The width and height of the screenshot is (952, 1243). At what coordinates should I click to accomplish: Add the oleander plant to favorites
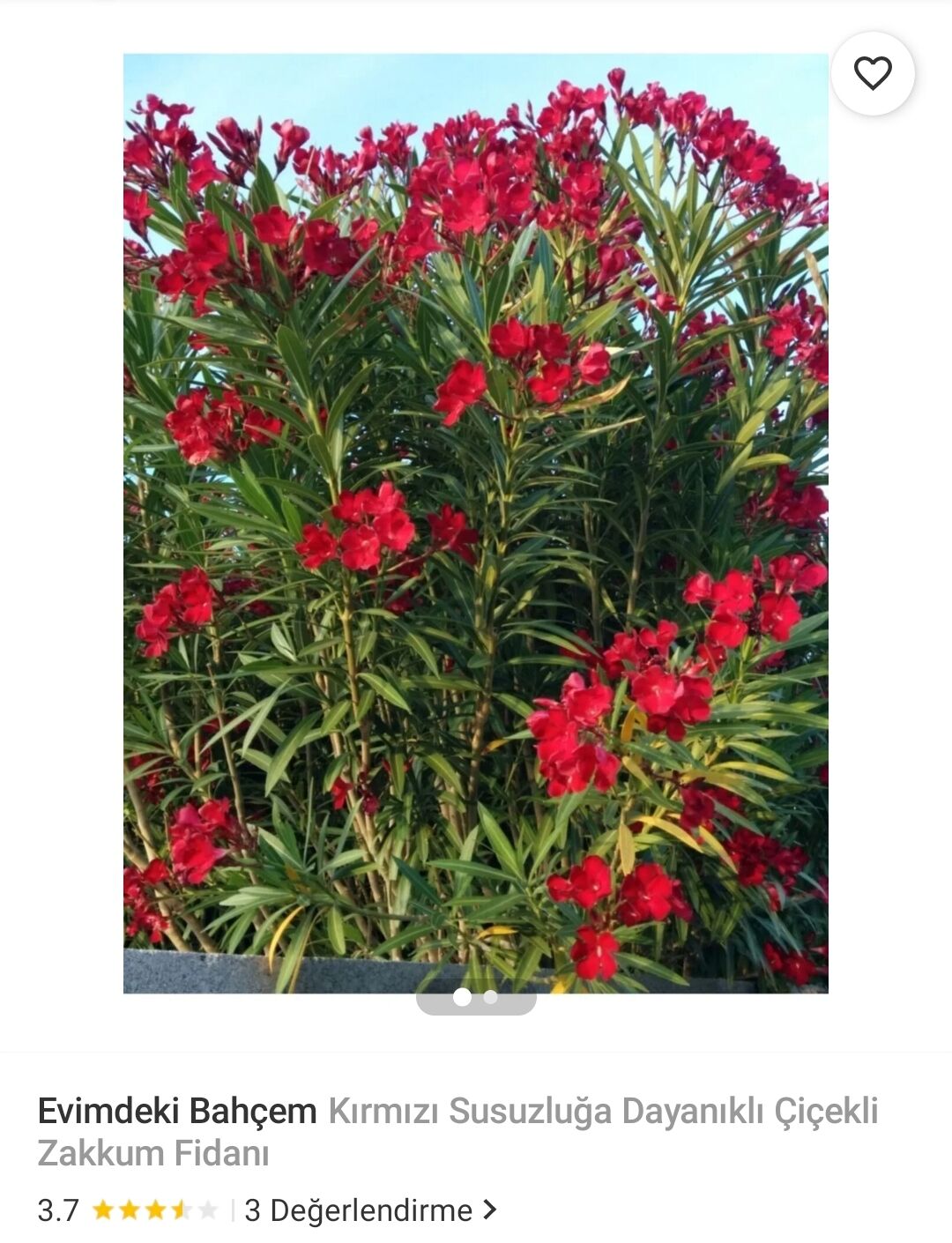coord(872,73)
